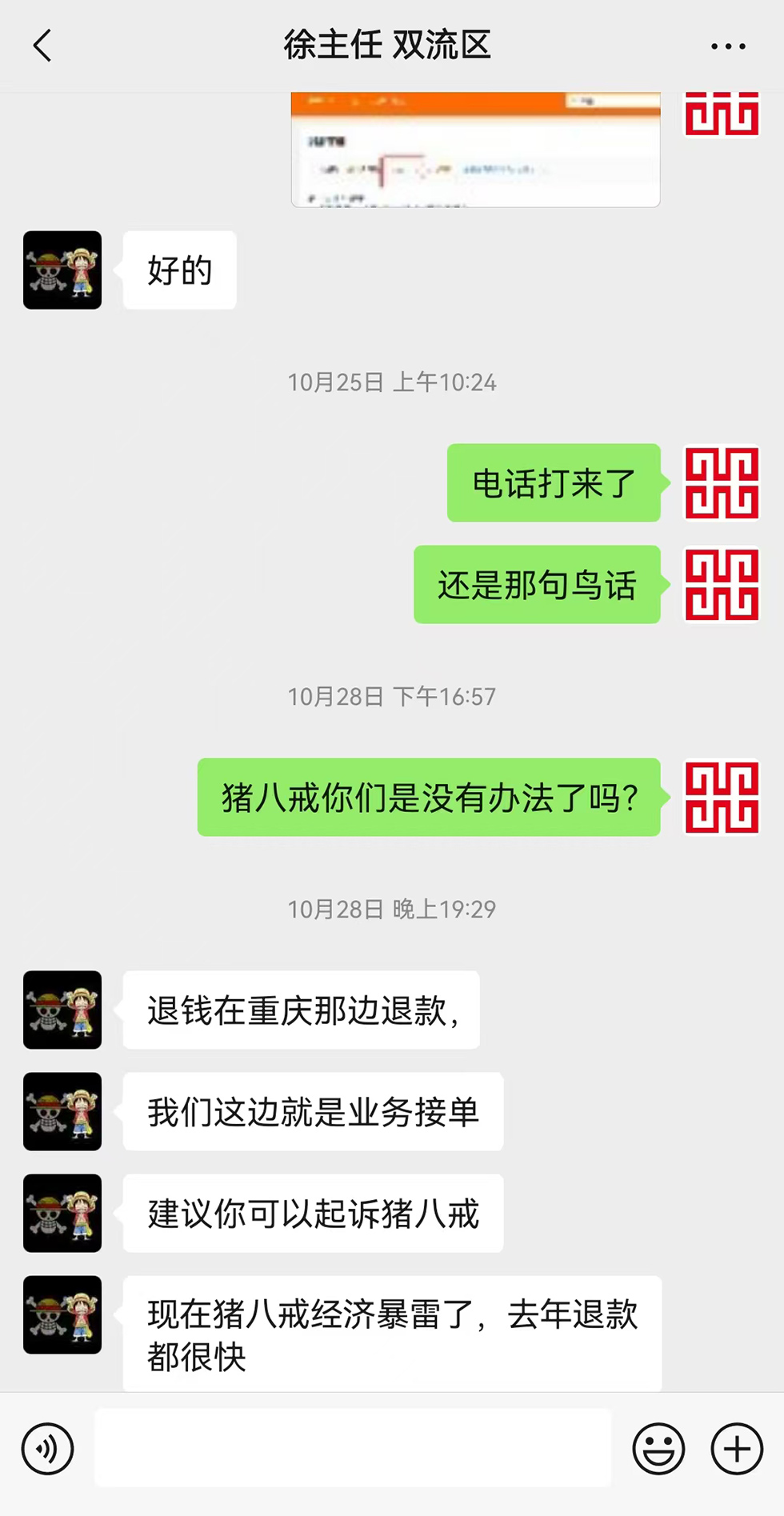This screenshot has height=1516, width=784.
Task: Tap the message text input field
Action: click(352, 1448)
